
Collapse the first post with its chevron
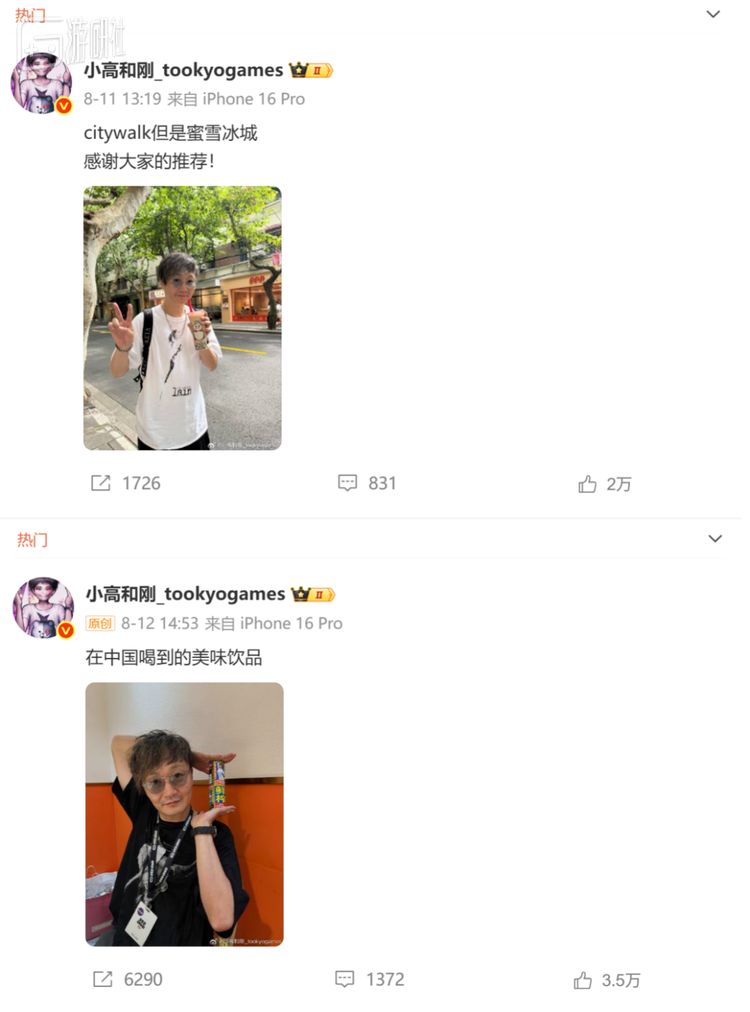click(x=715, y=13)
